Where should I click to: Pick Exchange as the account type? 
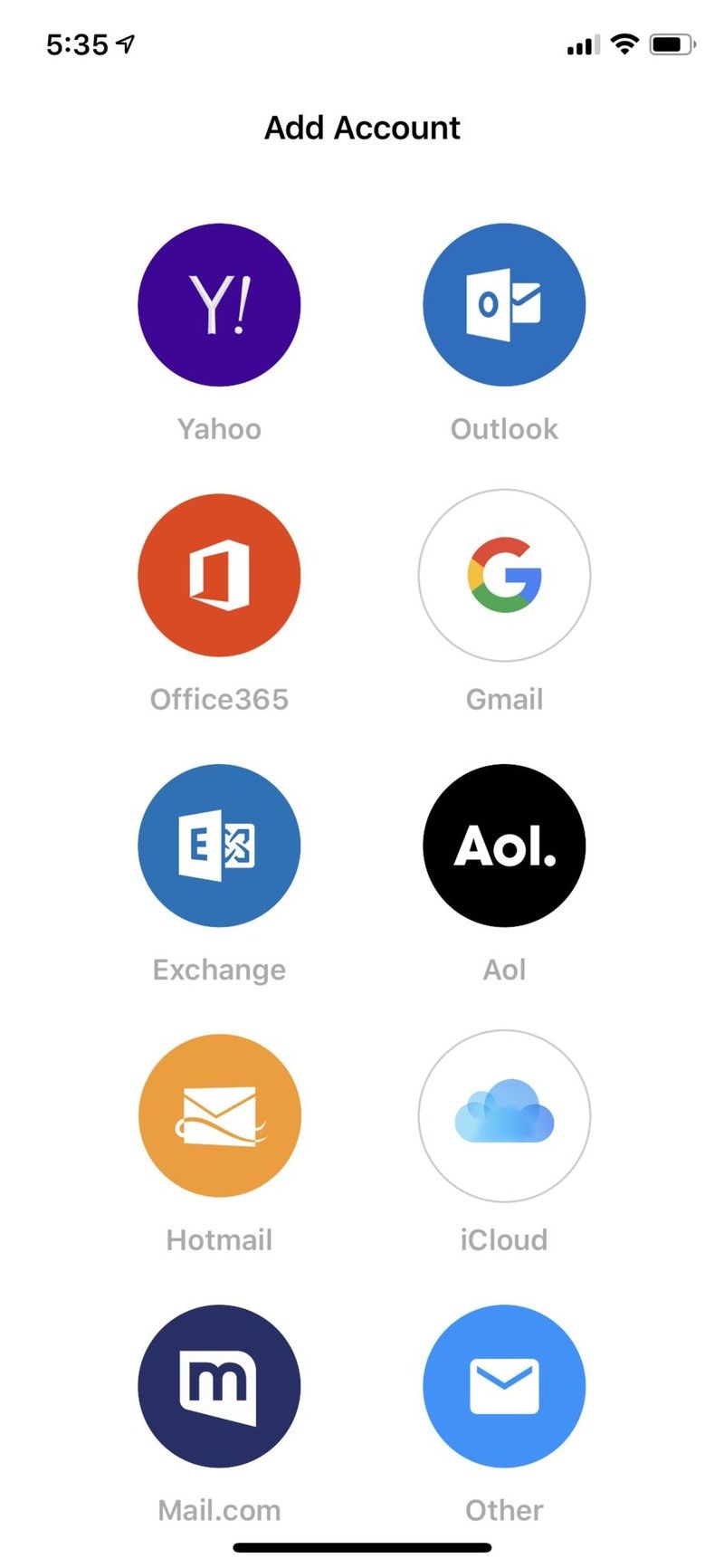[x=219, y=846]
